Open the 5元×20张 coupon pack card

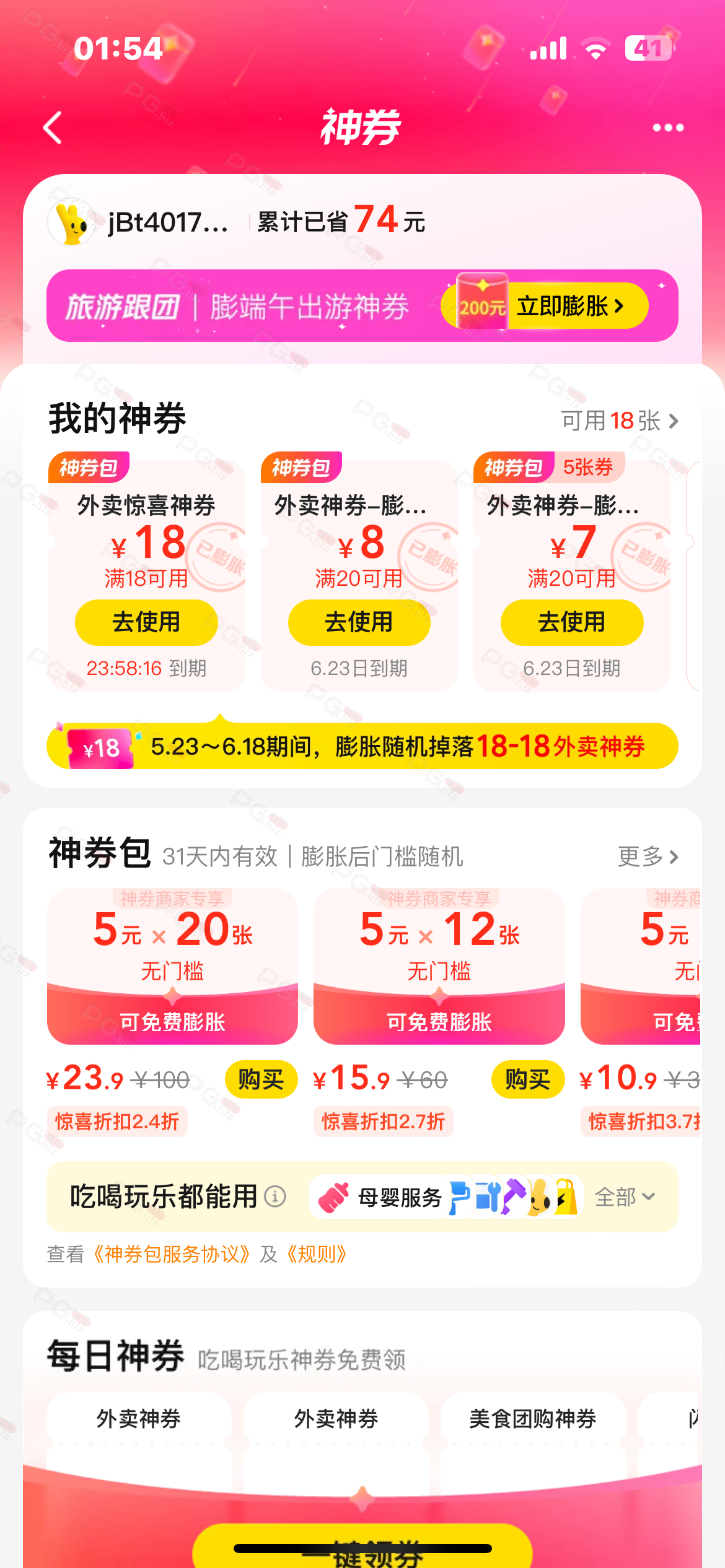[172, 966]
